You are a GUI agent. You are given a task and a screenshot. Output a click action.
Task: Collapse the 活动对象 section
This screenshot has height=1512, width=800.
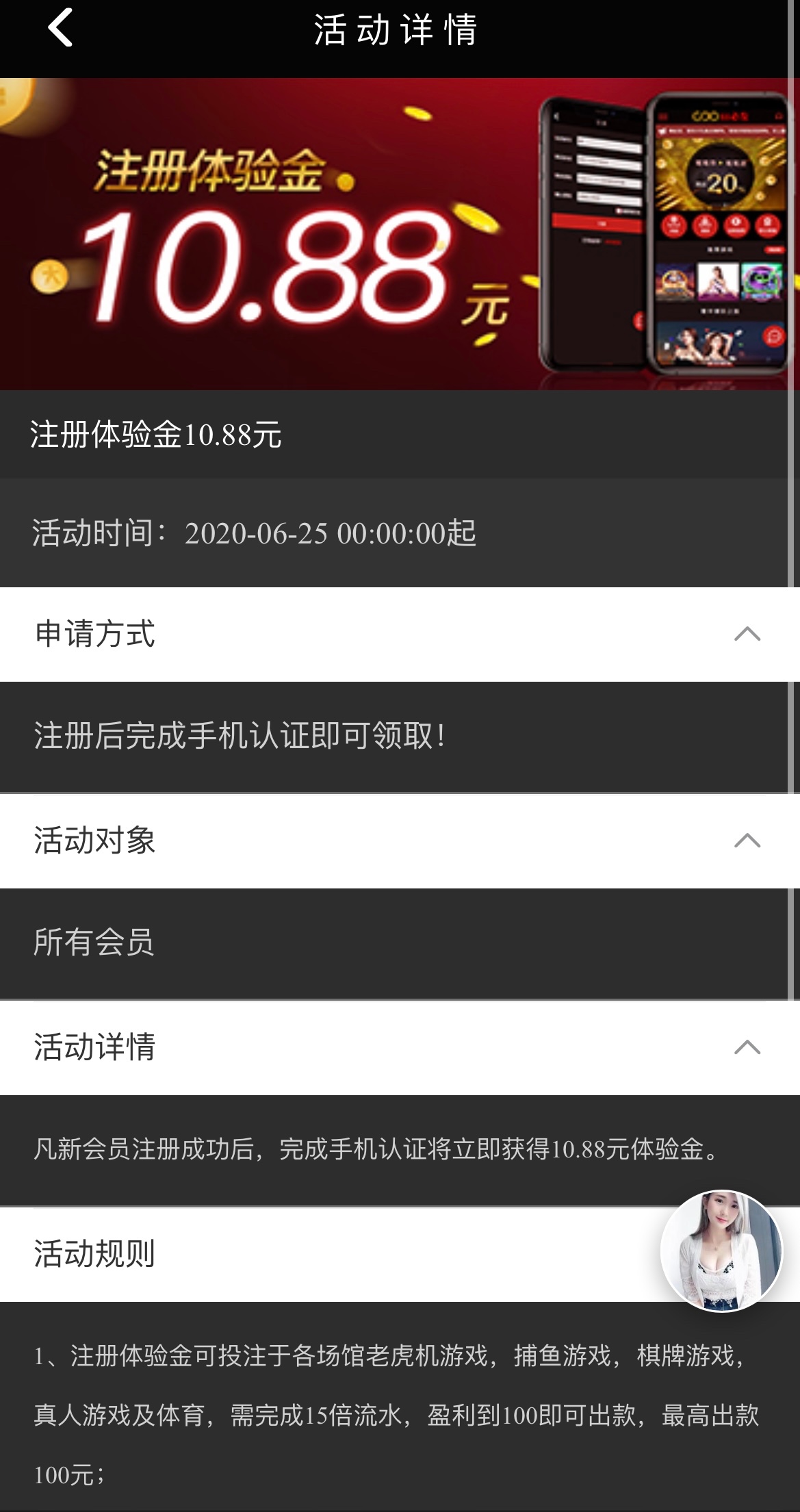(747, 841)
